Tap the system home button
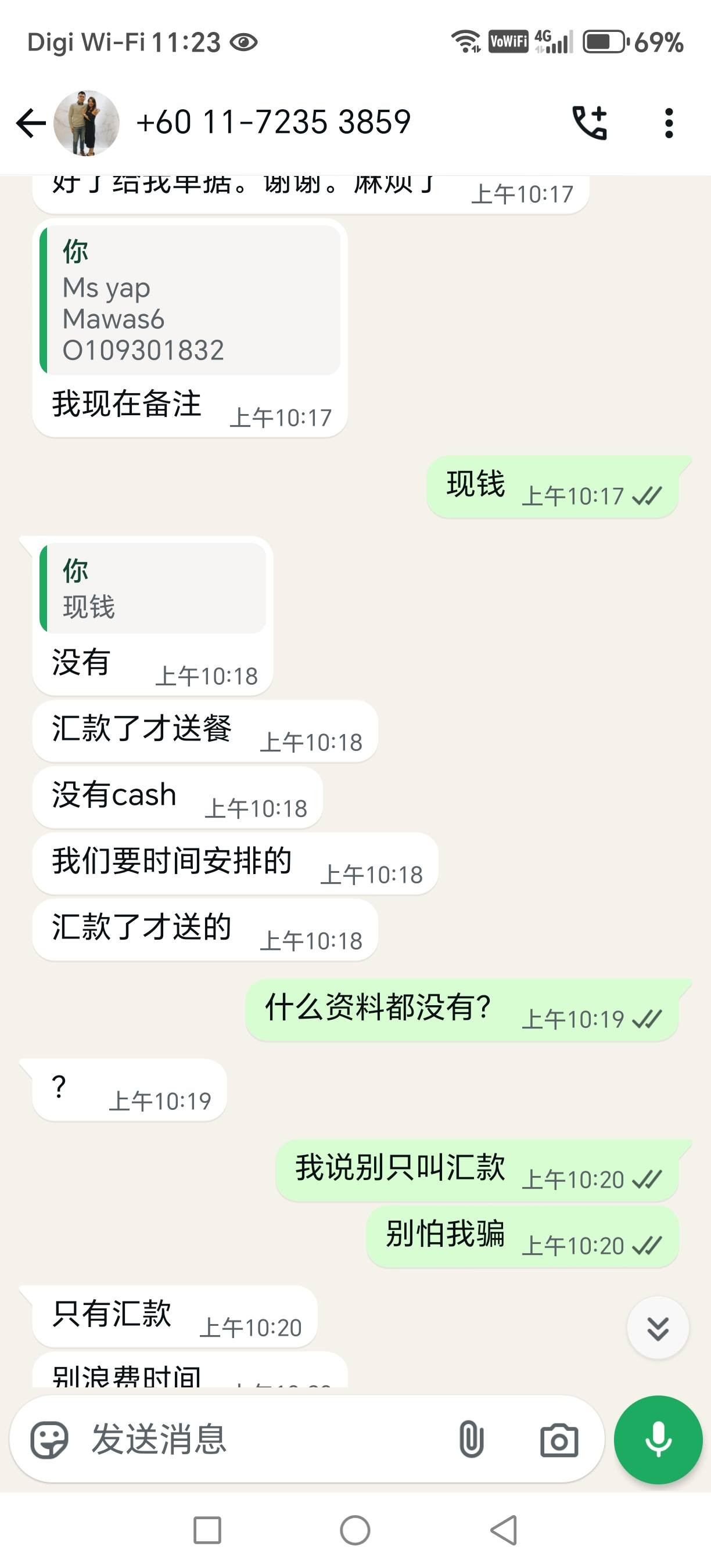 click(x=355, y=1530)
